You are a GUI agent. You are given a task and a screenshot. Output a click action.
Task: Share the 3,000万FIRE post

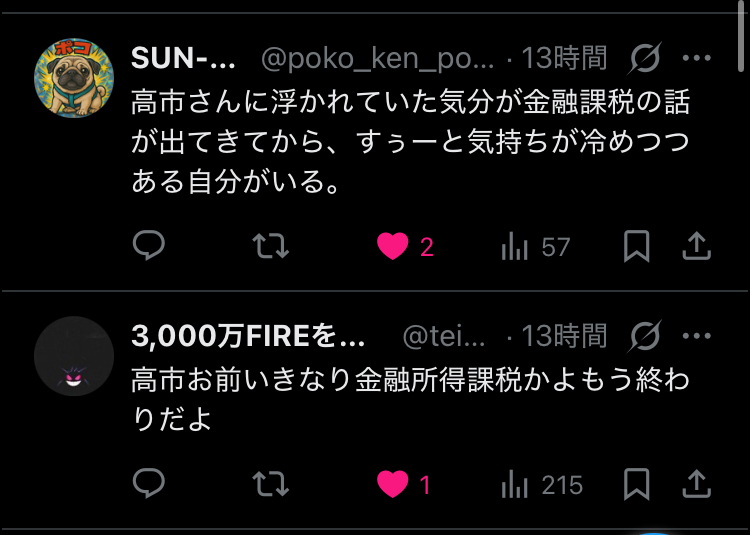pyautogui.click(x=697, y=485)
